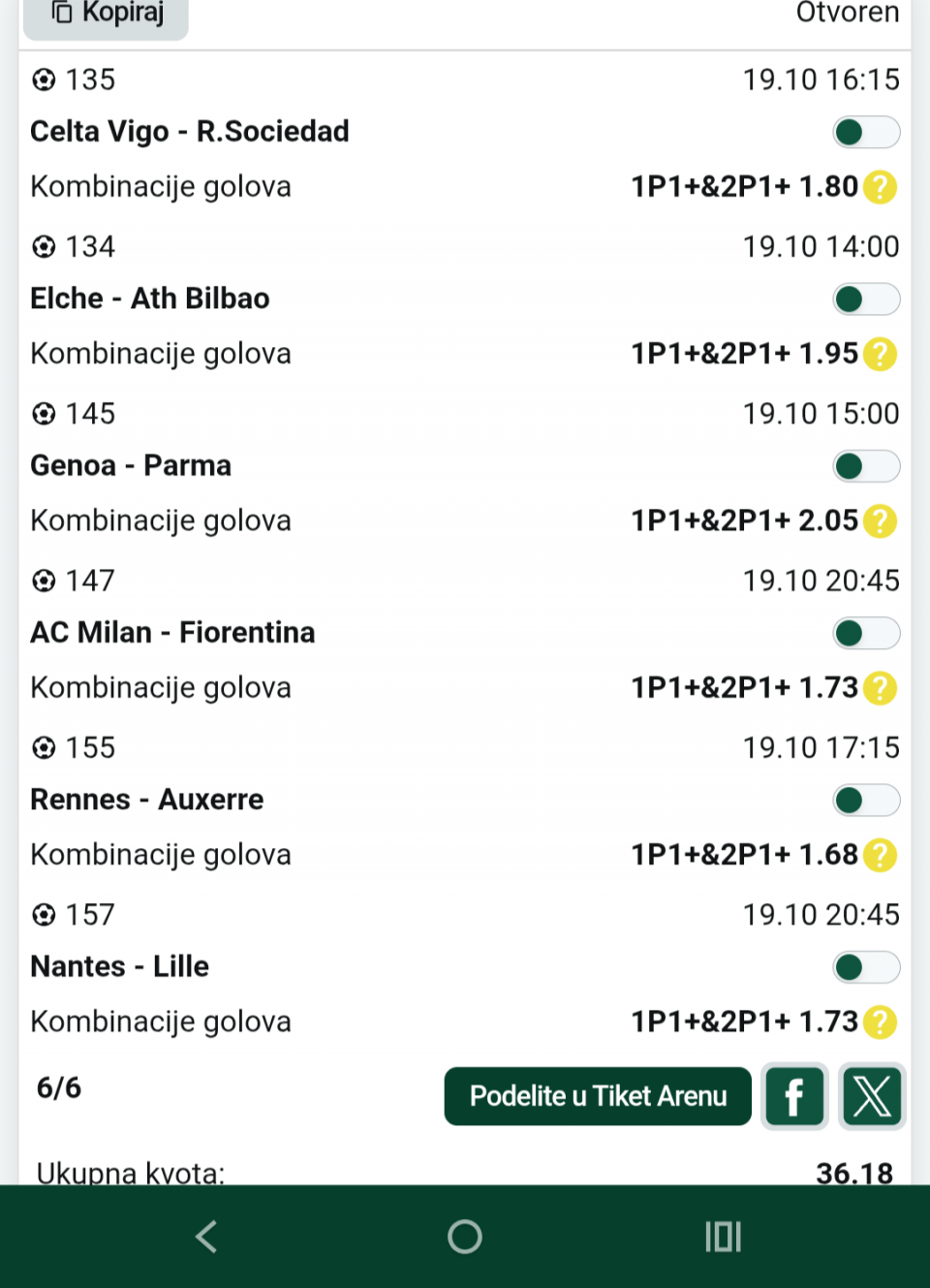Open the help icon for Celta Vigo odds

coord(880,187)
